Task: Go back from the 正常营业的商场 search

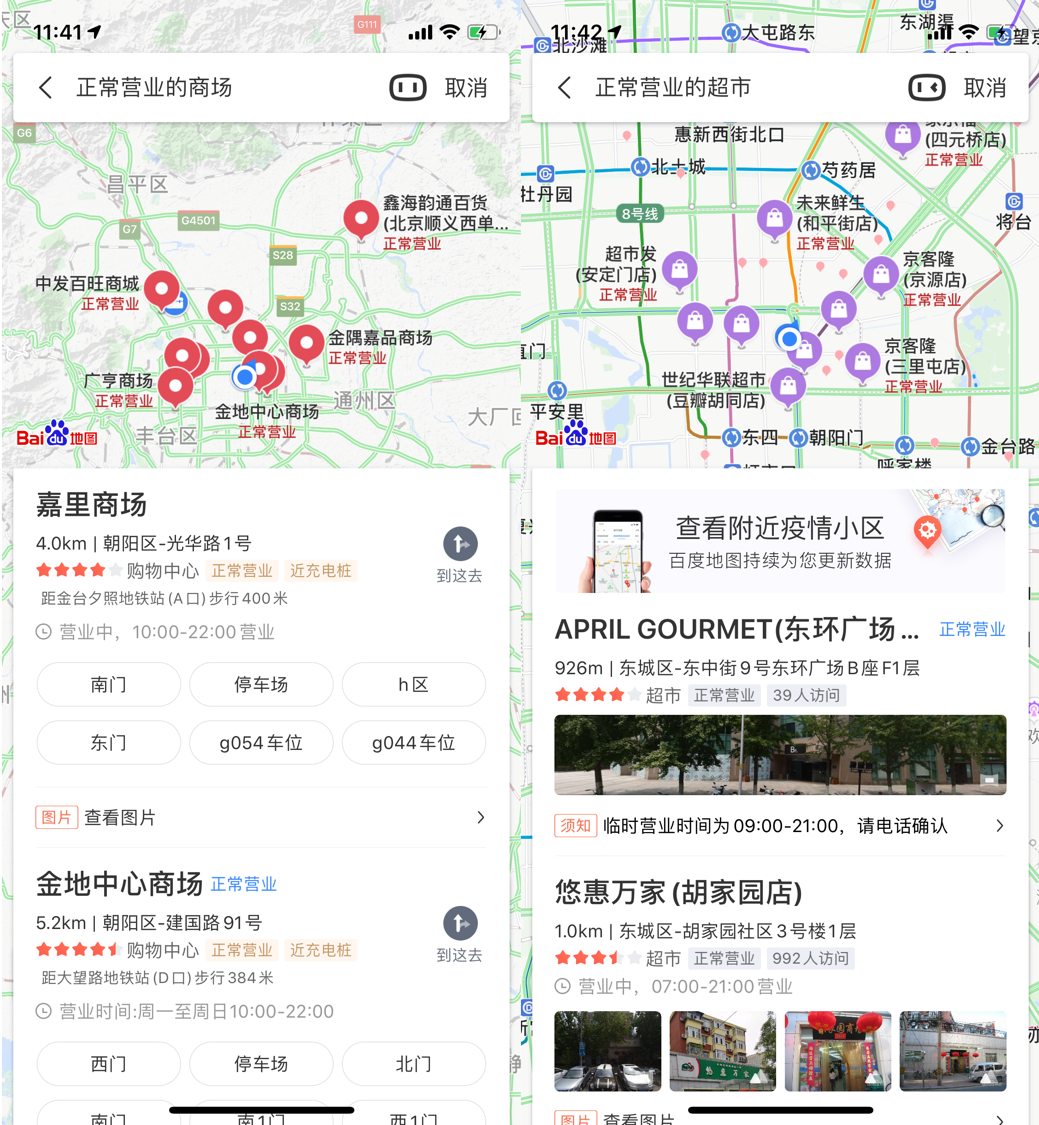Action: 46,88
